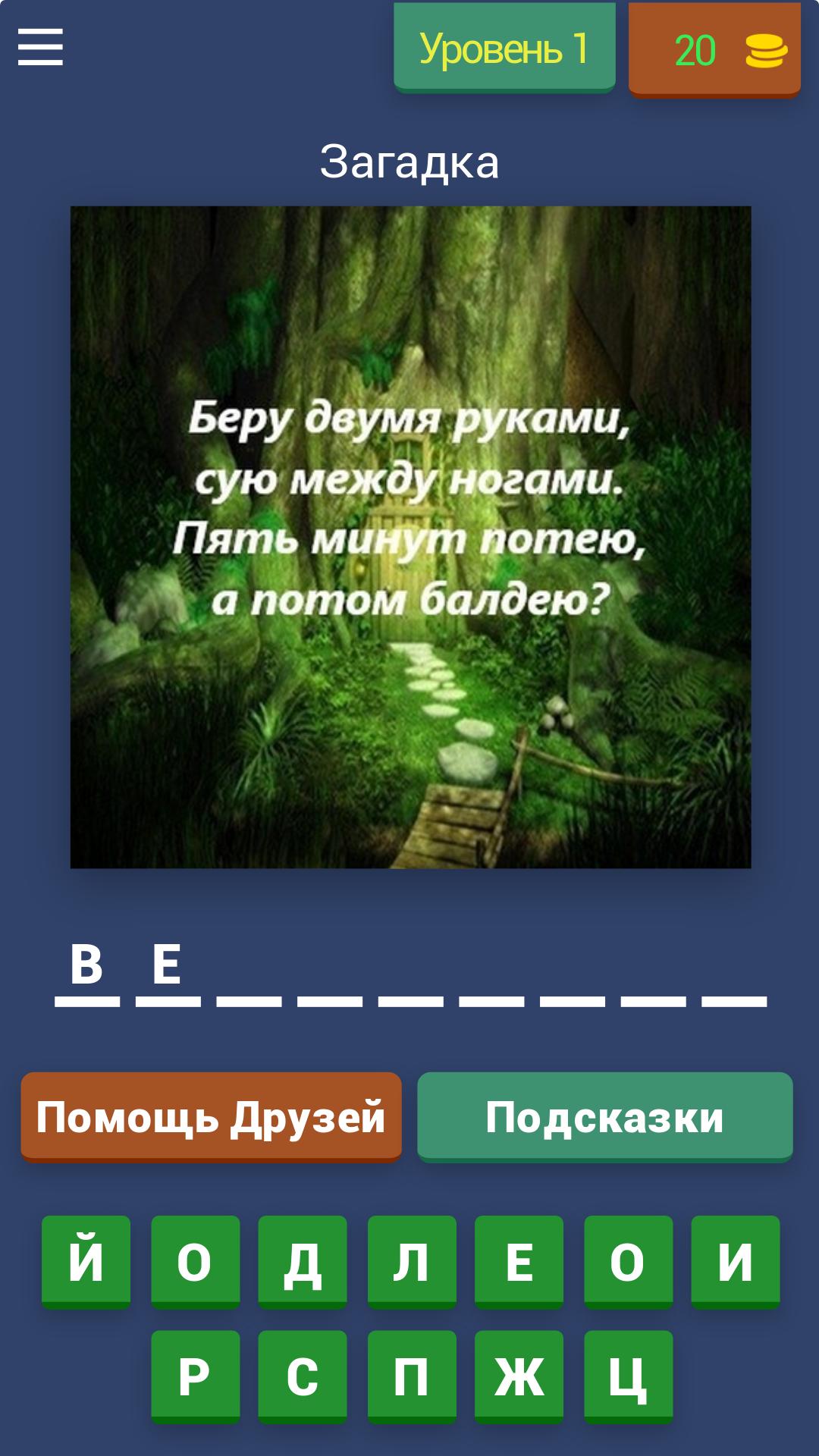Tap the letter Ж tile
The width and height of the screenshot is (819, 1456).
[519, 1376]
